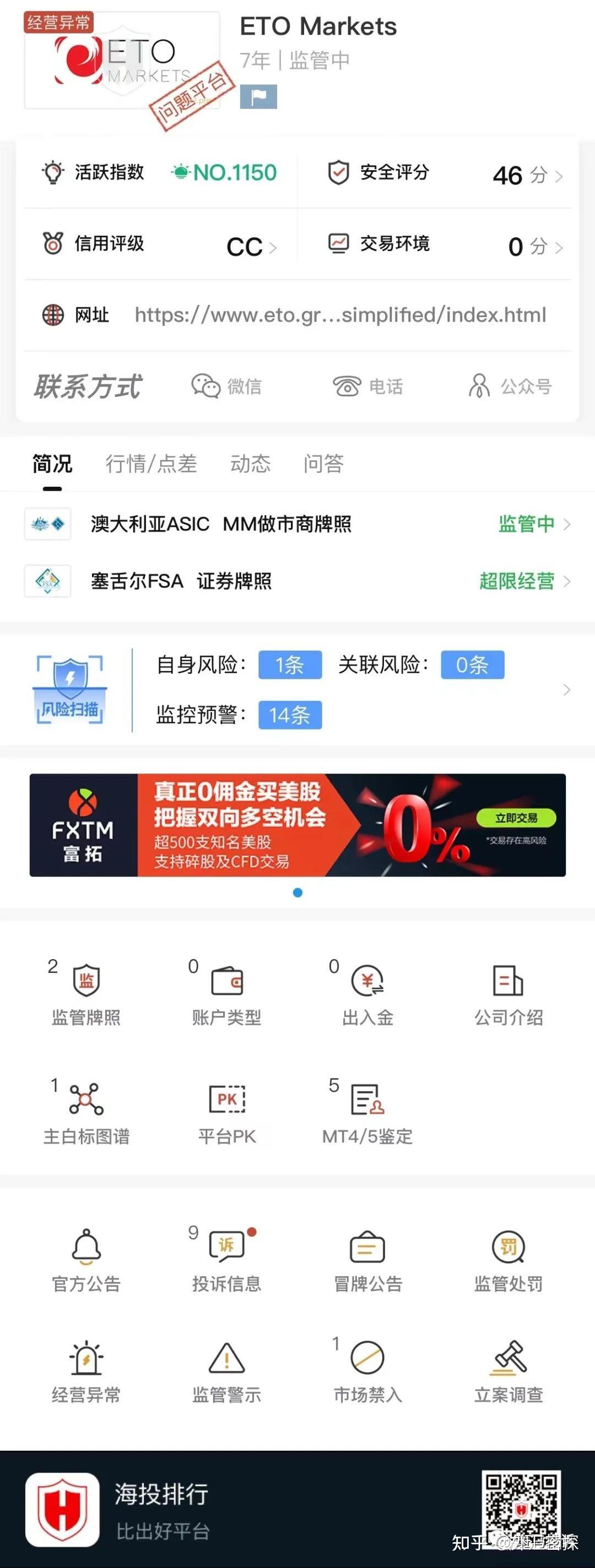
Task: Expand the CC 信用评级 credit rating
Action: pyautogui.click(x=247, y=246)
